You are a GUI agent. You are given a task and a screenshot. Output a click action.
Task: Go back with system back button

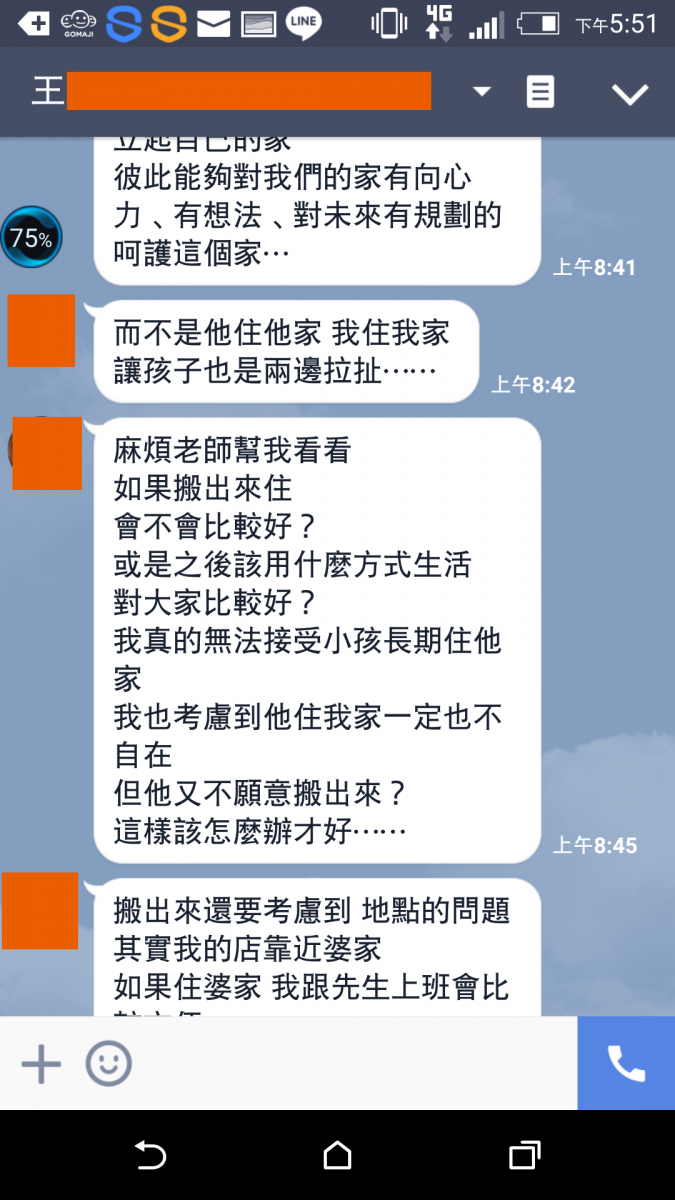[150, 1156]
